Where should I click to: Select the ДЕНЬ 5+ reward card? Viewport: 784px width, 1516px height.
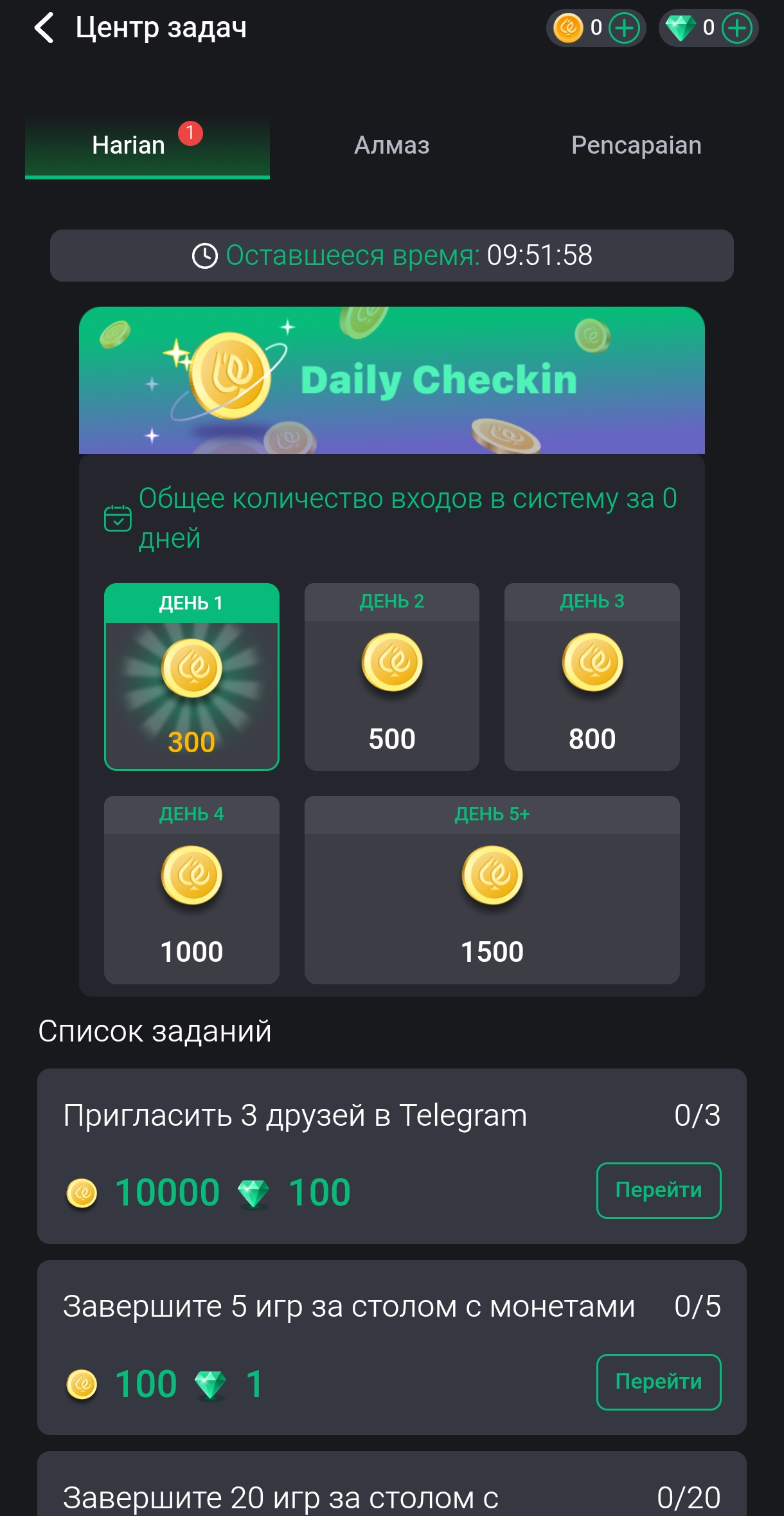492,890
